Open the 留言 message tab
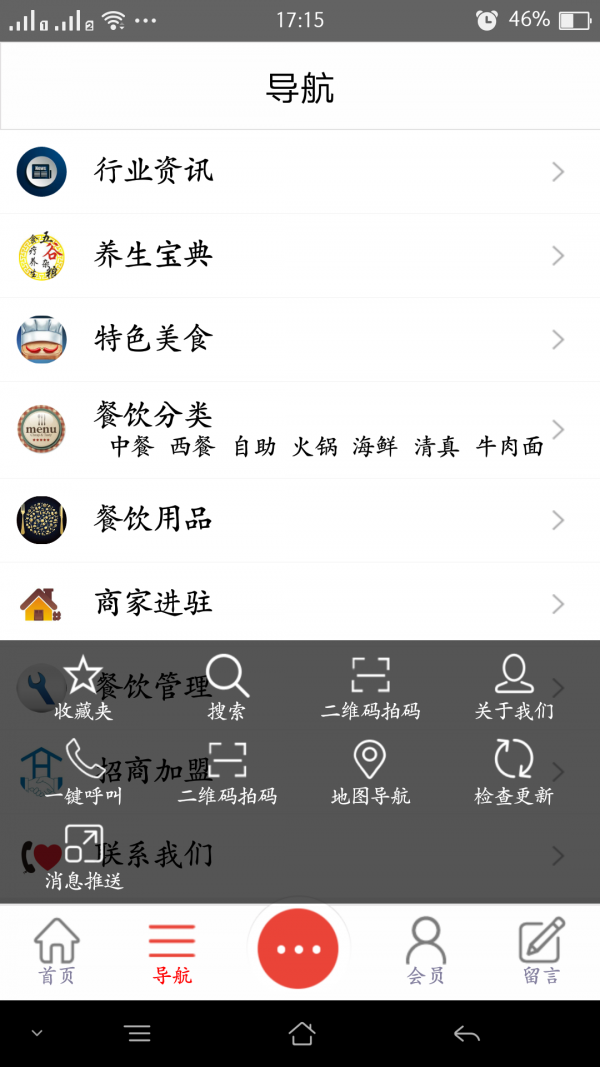This screenshot has height=1067, width=600. point(542,952)
